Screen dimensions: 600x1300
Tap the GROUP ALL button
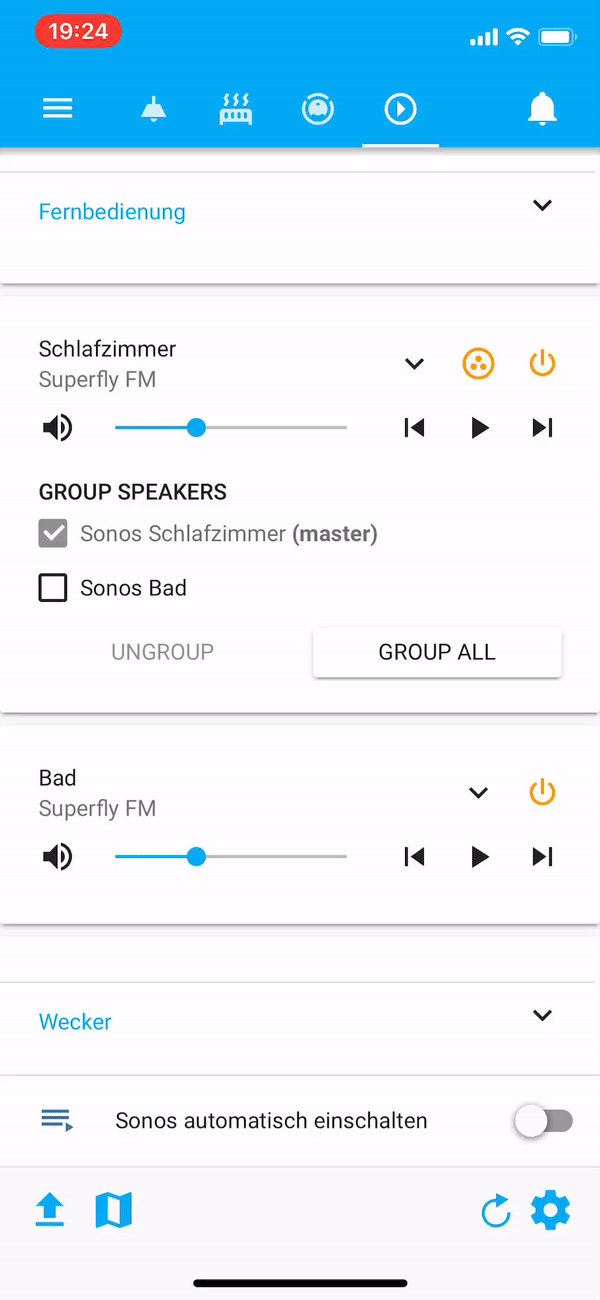coord(437,652)
